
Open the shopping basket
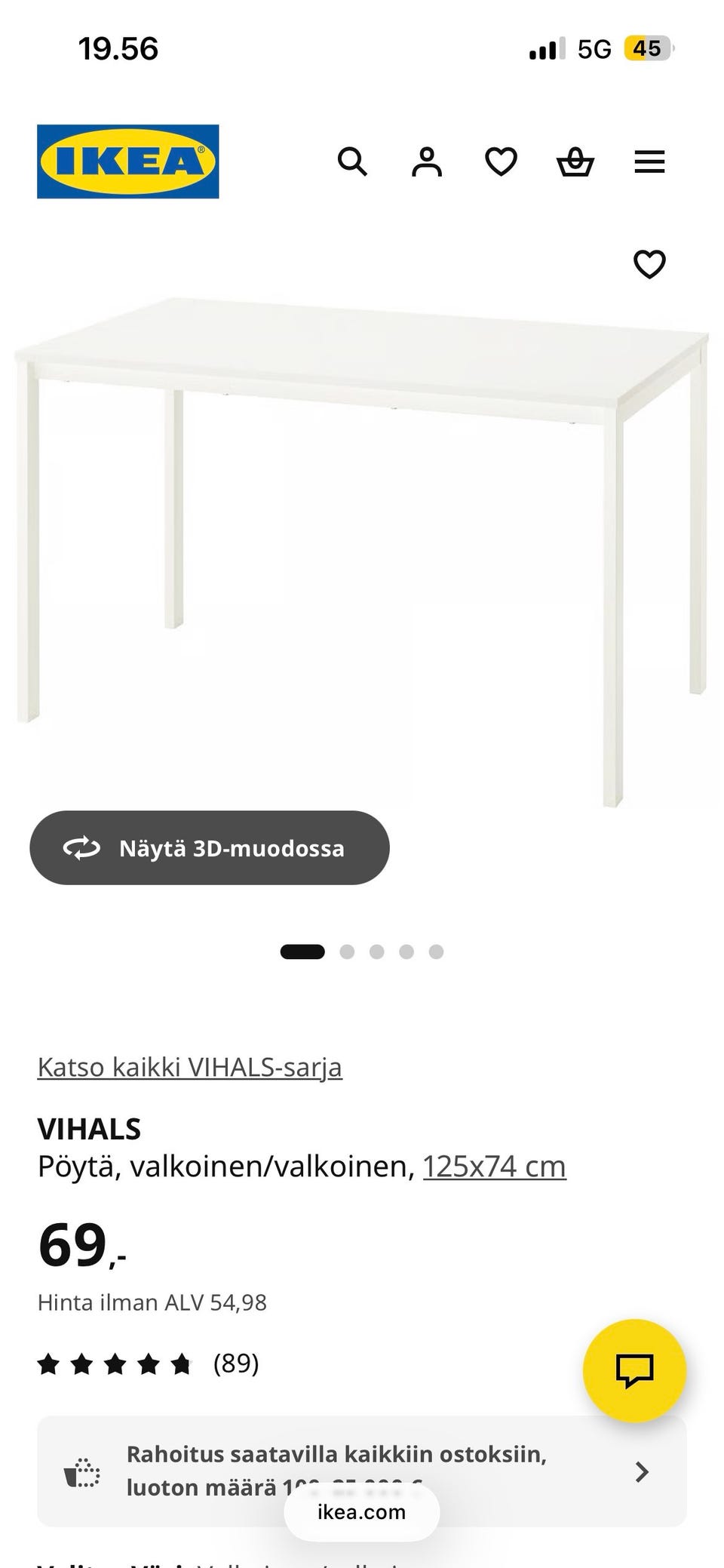pyautogui.click(x=575, y=161)
